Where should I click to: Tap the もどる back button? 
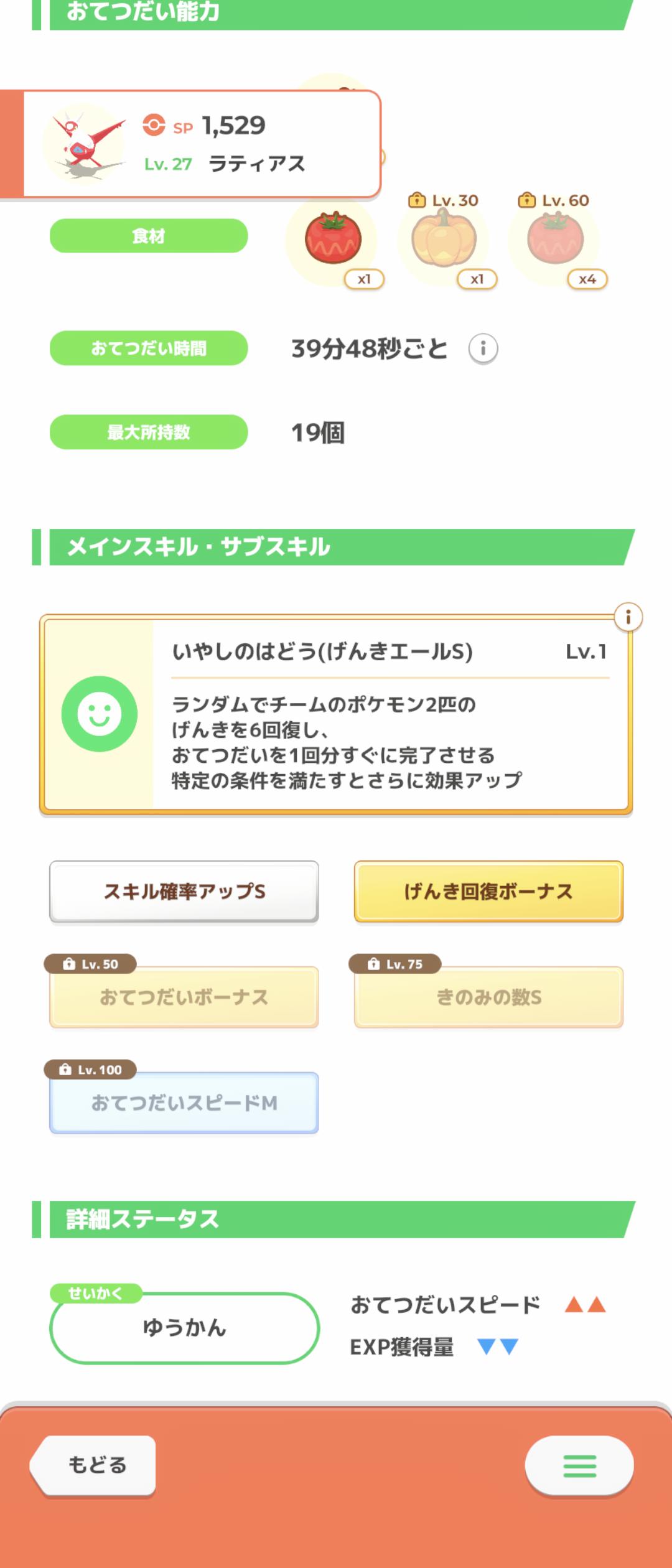pos(93,1465)
